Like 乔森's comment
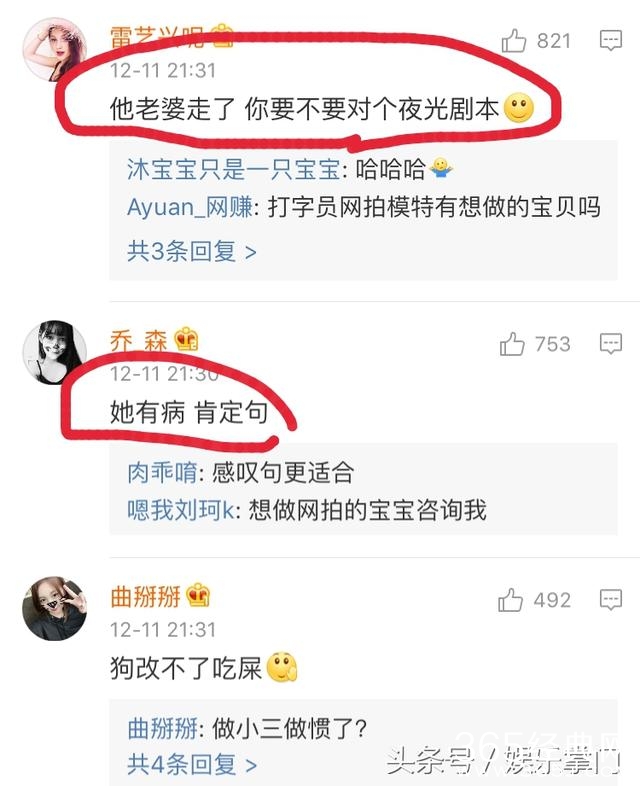 click(x=513, y=345)
